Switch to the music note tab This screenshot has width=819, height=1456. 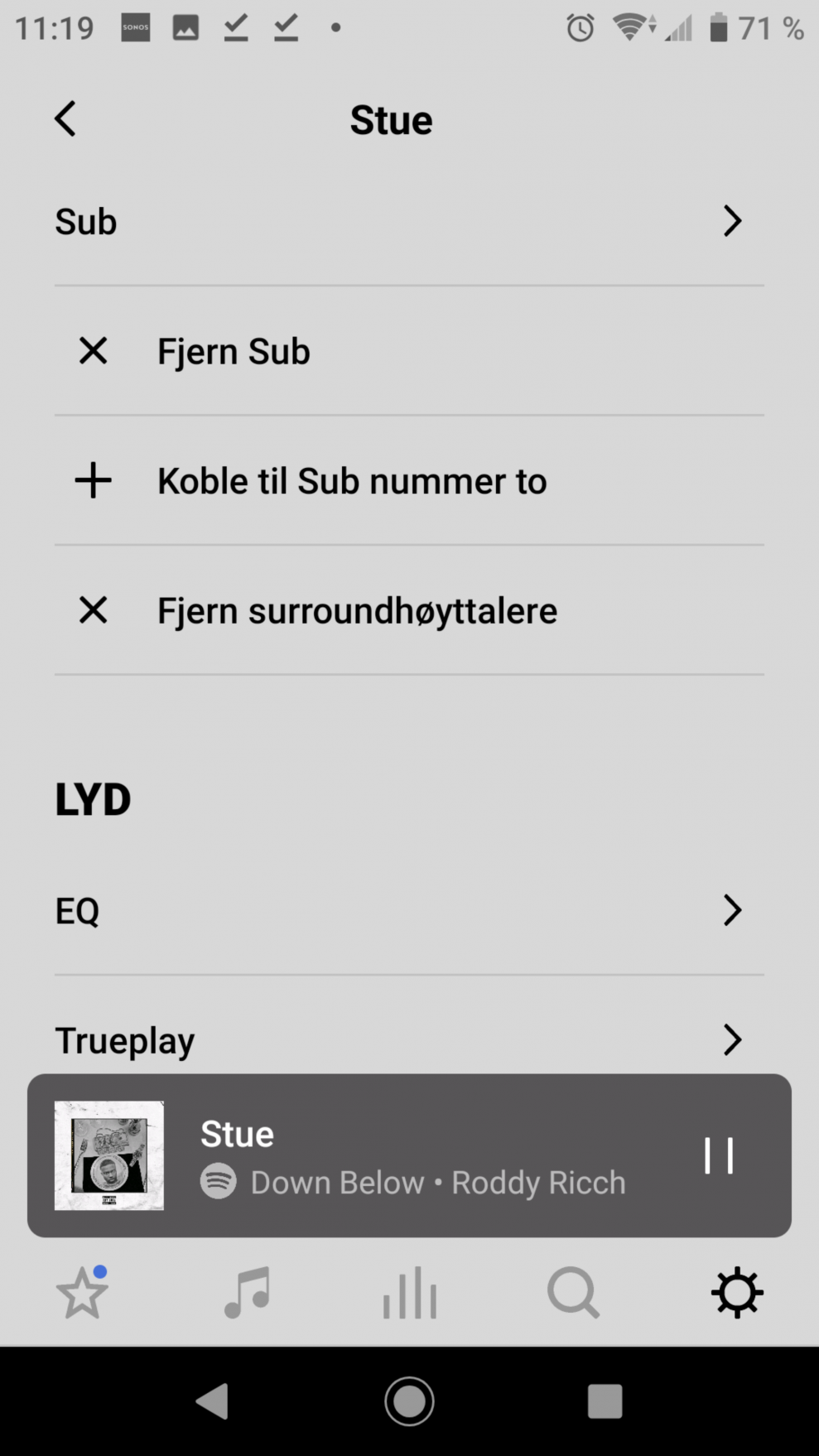pyautogui.click(x=247, y=1293)
